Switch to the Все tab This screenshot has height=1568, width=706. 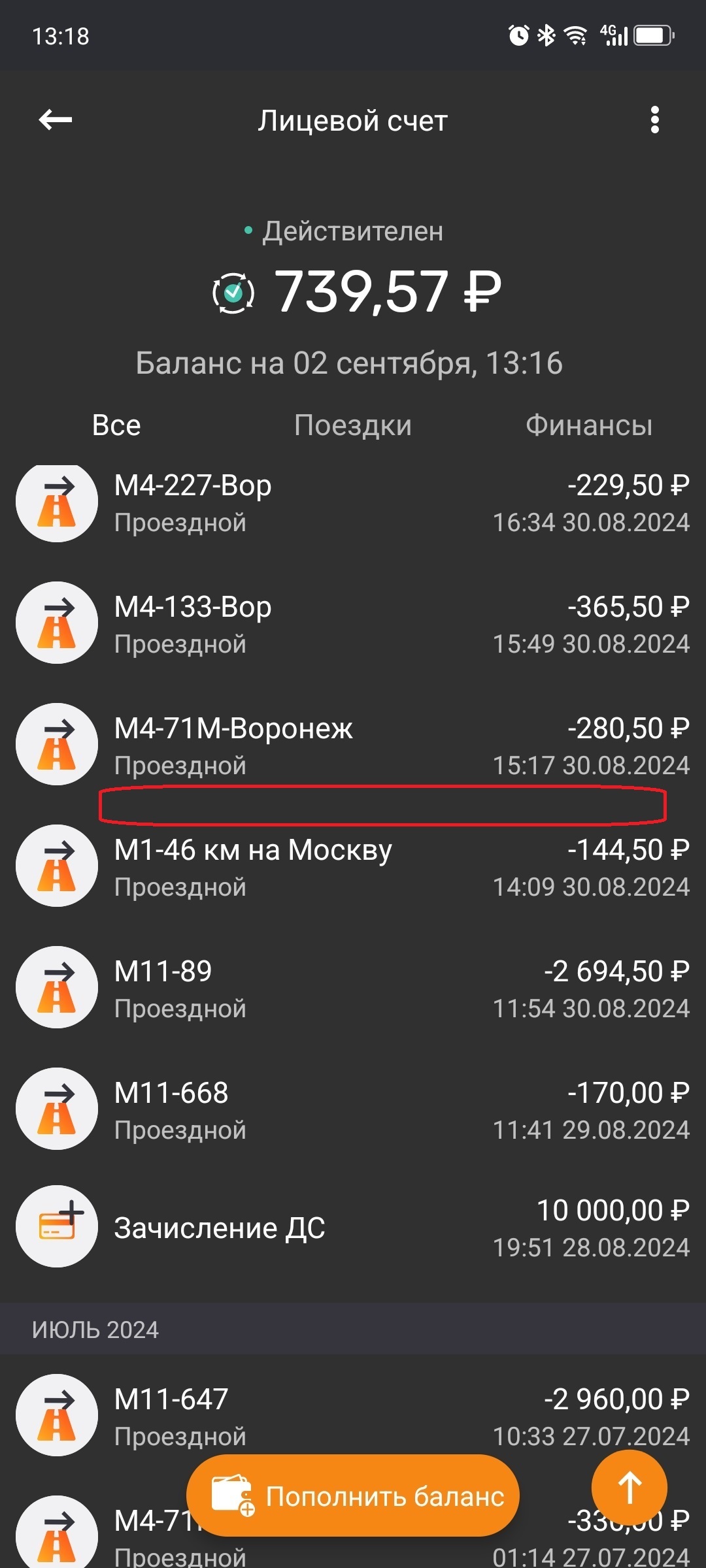(116, 425)
